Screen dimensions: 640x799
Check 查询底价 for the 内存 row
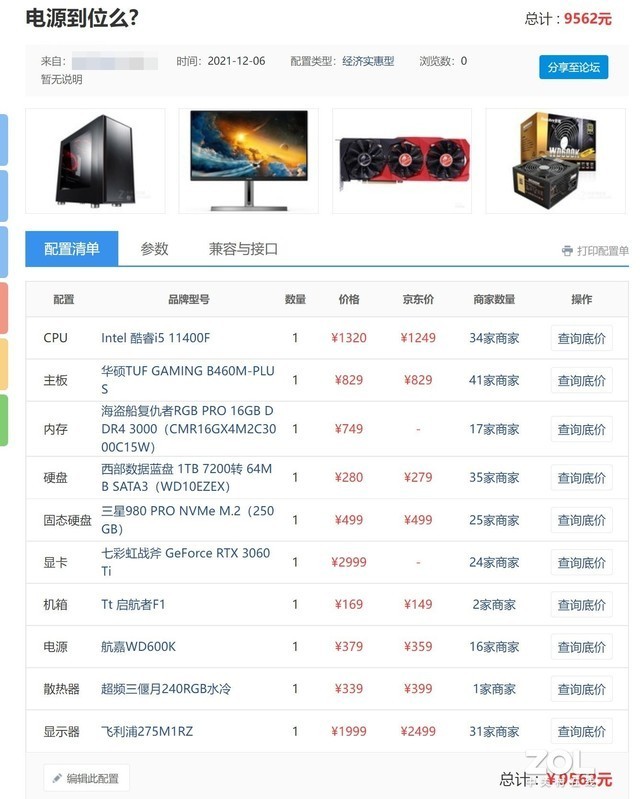tap(582, 429)
